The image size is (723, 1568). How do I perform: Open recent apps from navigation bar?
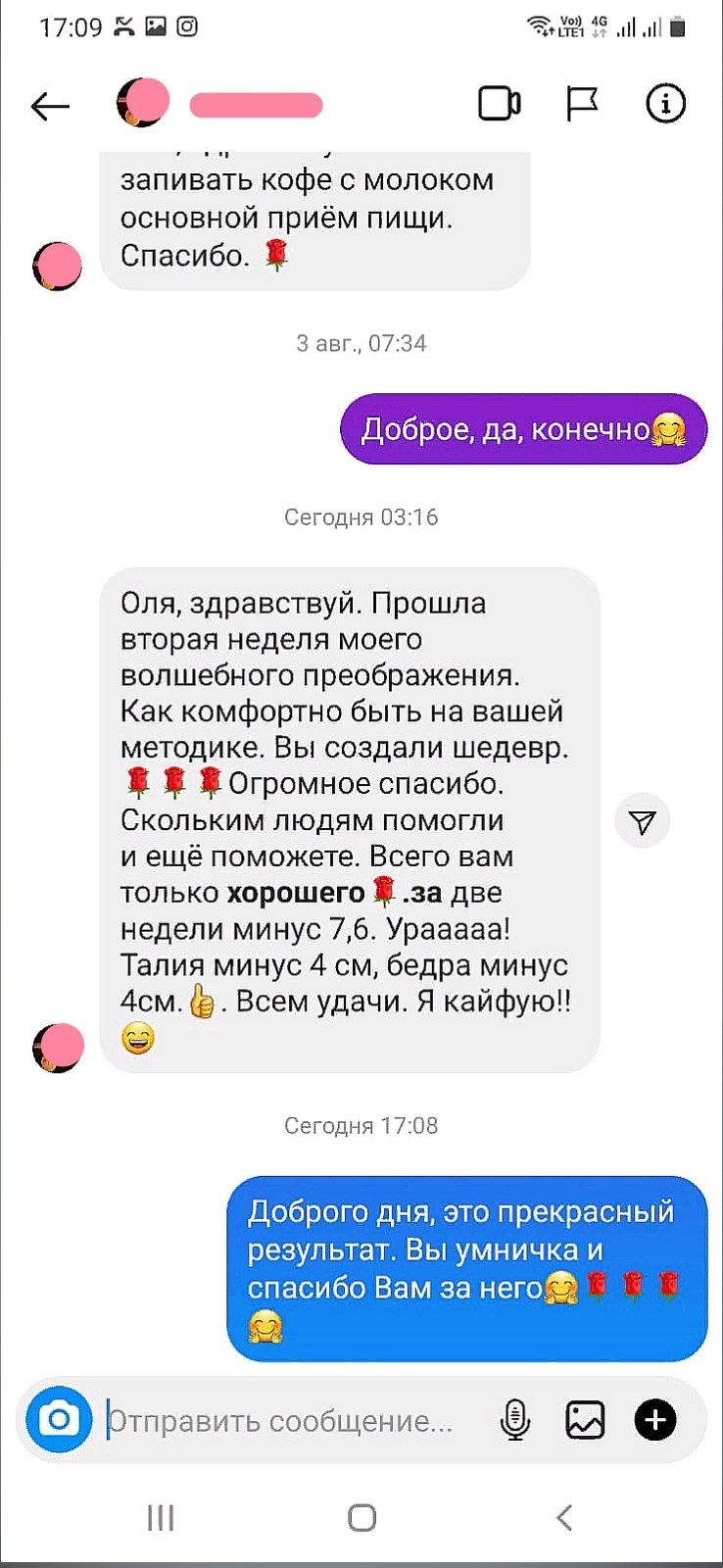[x=161, y=1518]
